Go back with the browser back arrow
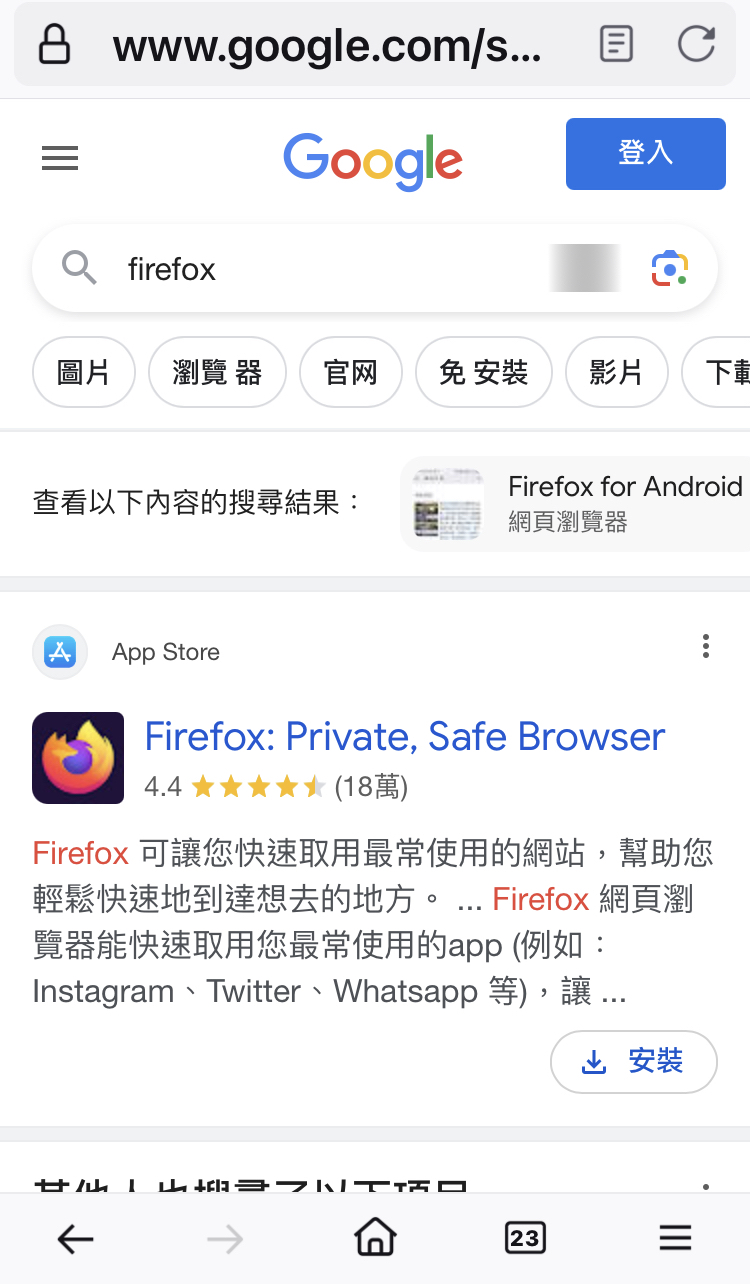The height and width of the screenshot is (1284, 750). point(75,1240)
